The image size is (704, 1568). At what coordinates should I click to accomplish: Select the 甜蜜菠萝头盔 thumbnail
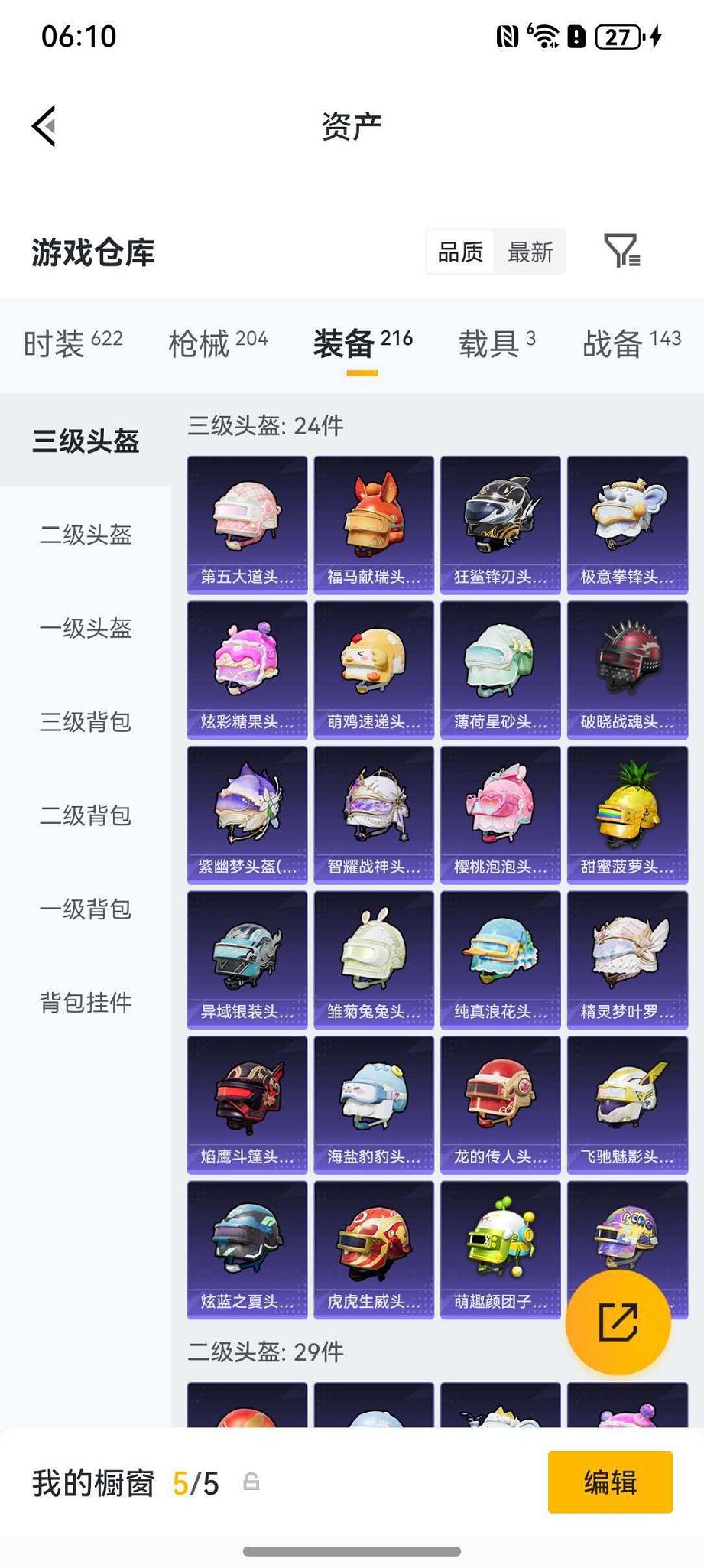(x=626, y=814)
